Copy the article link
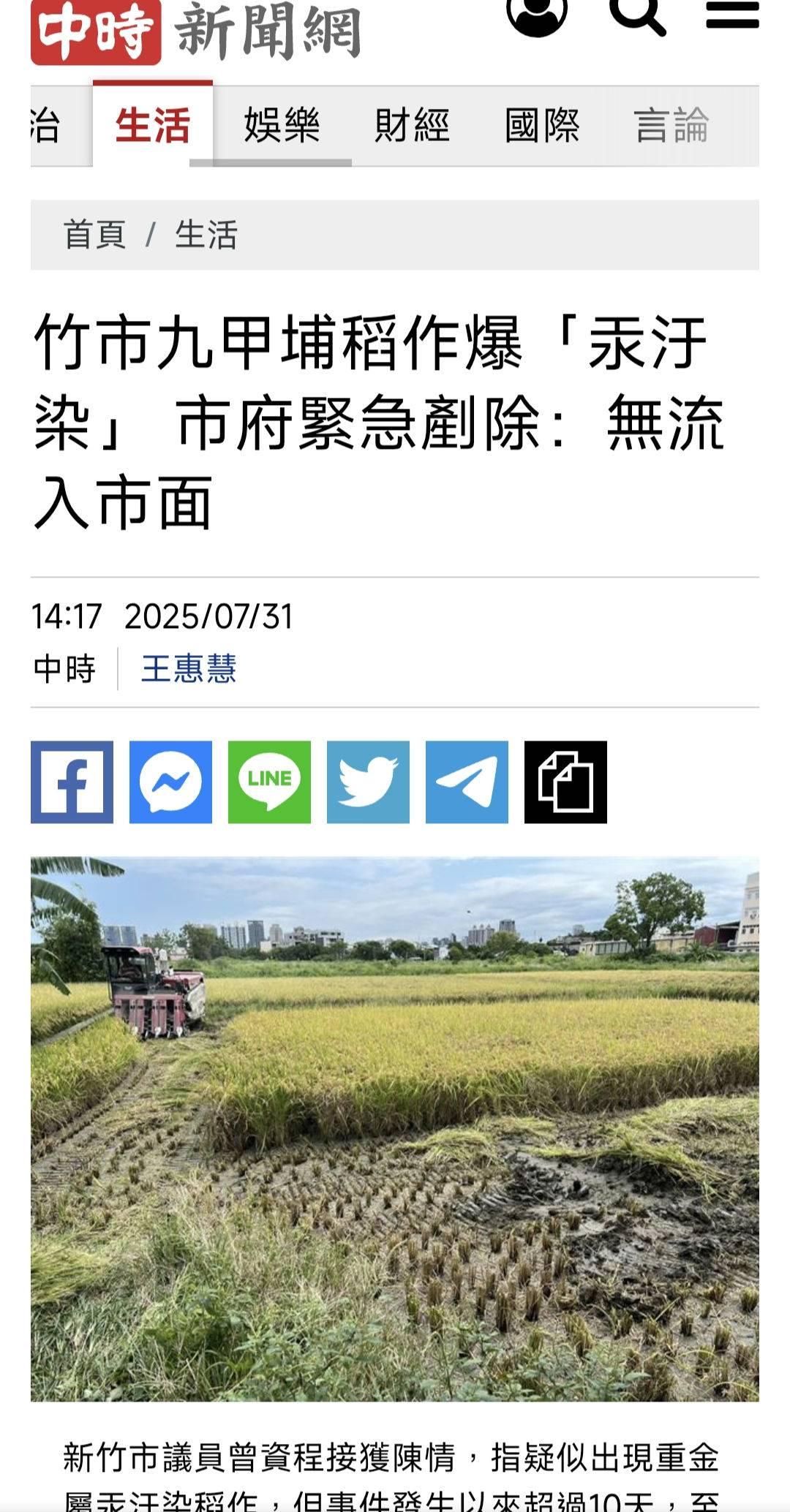The image size is (790, 1512). point(565,782)
